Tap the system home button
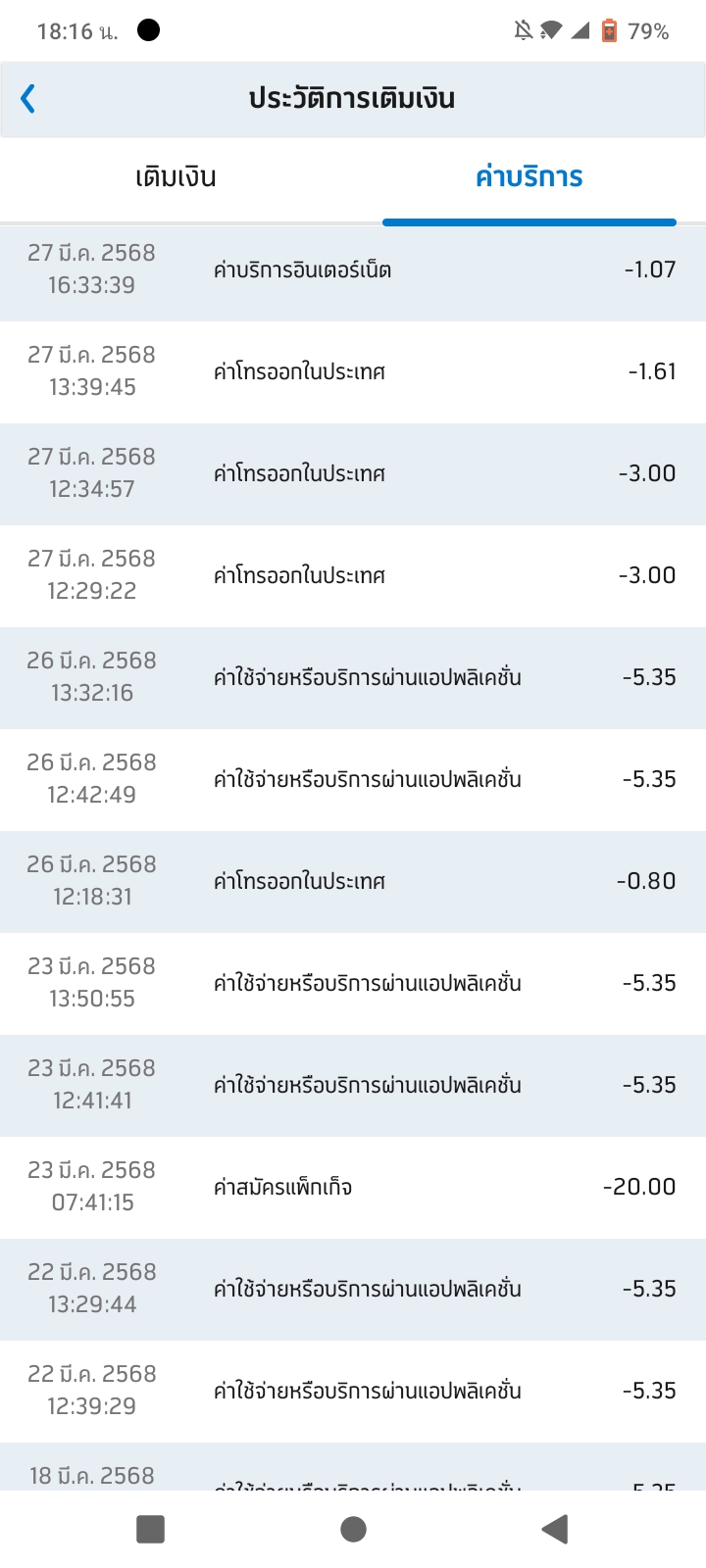706x1568 pixels. [353, 1529]
